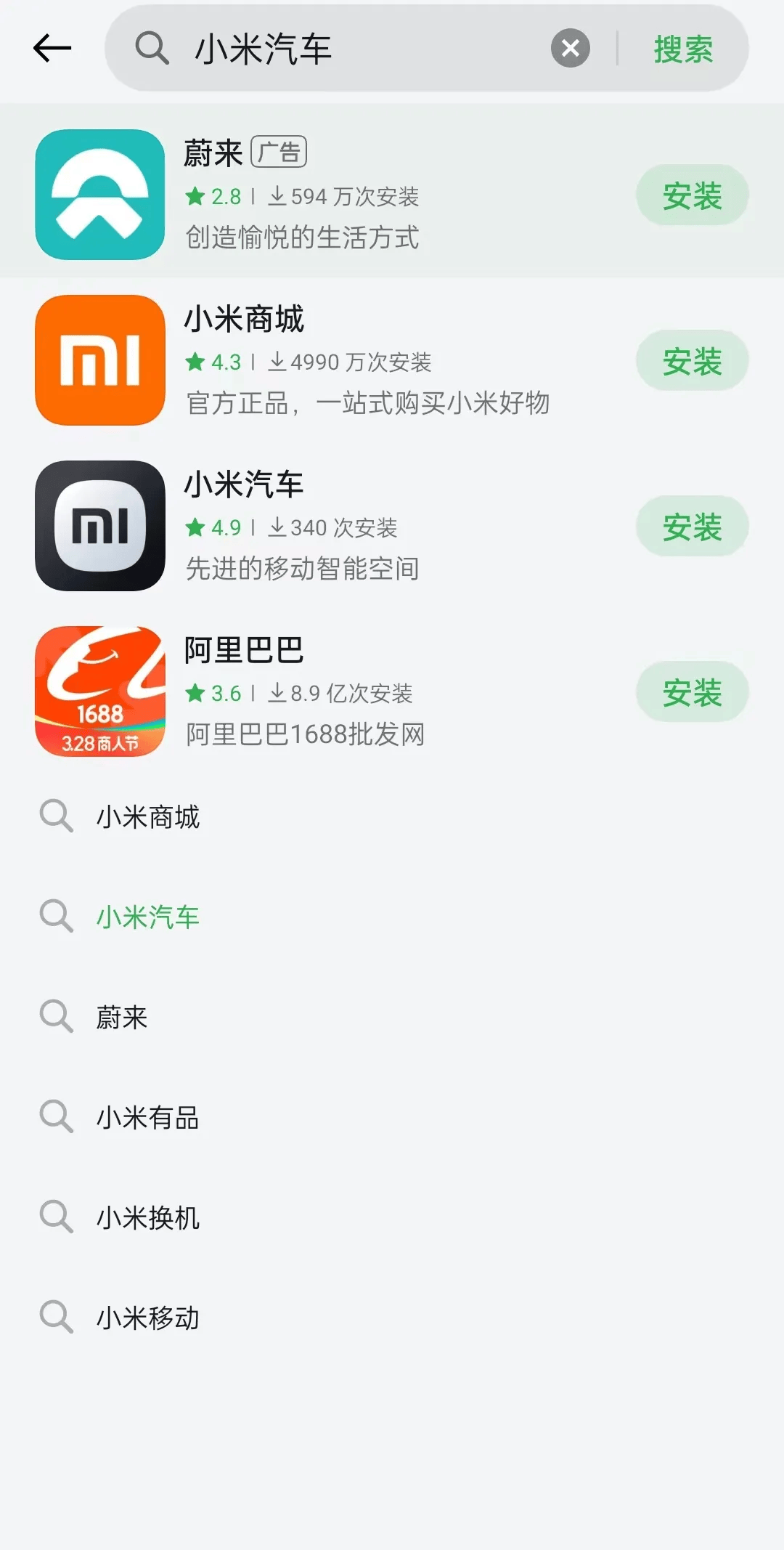Select the highlighted 小米汽车 suggestion
Image resolution: width=784 pixels, height=1550 pixels.
(149, 916)
